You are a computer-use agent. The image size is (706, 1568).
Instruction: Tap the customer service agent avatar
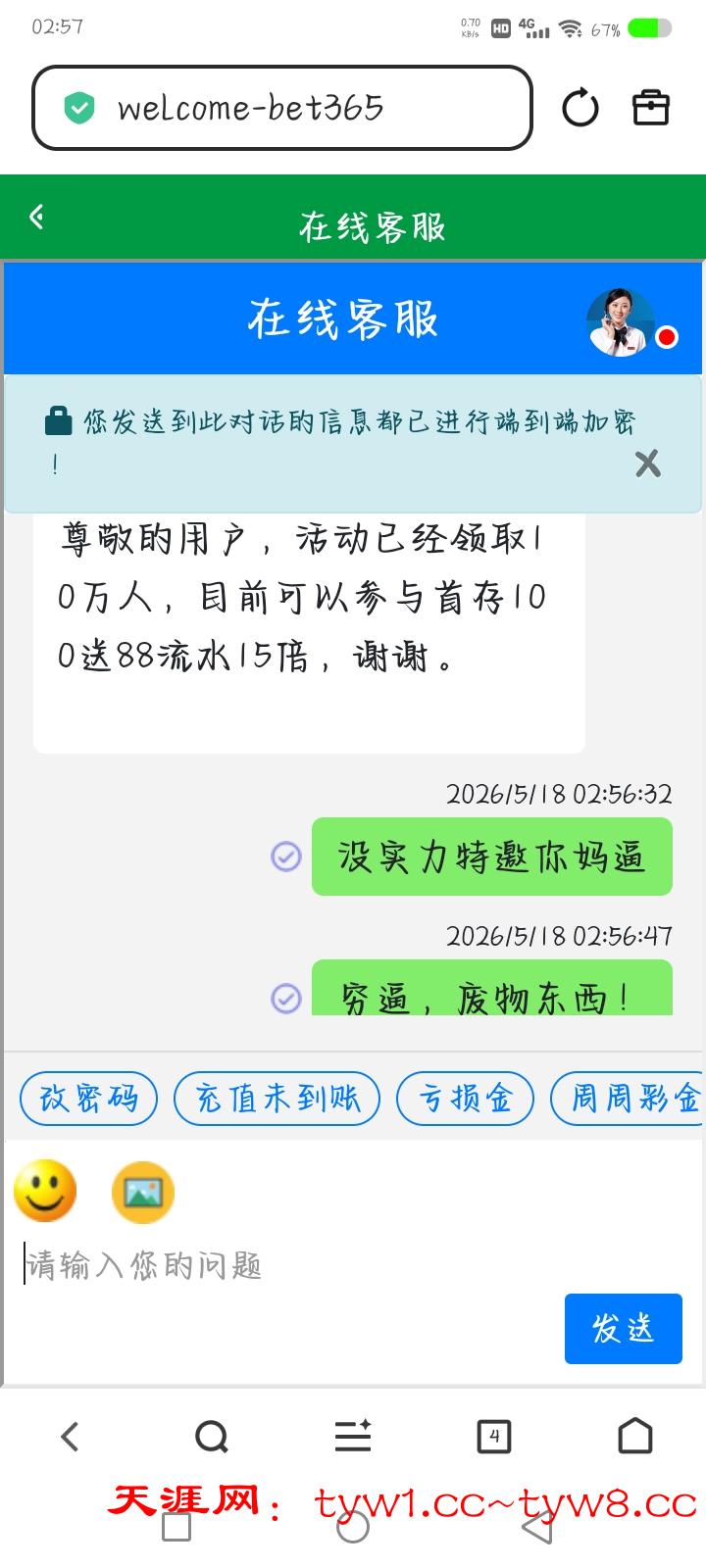point(621,321)
